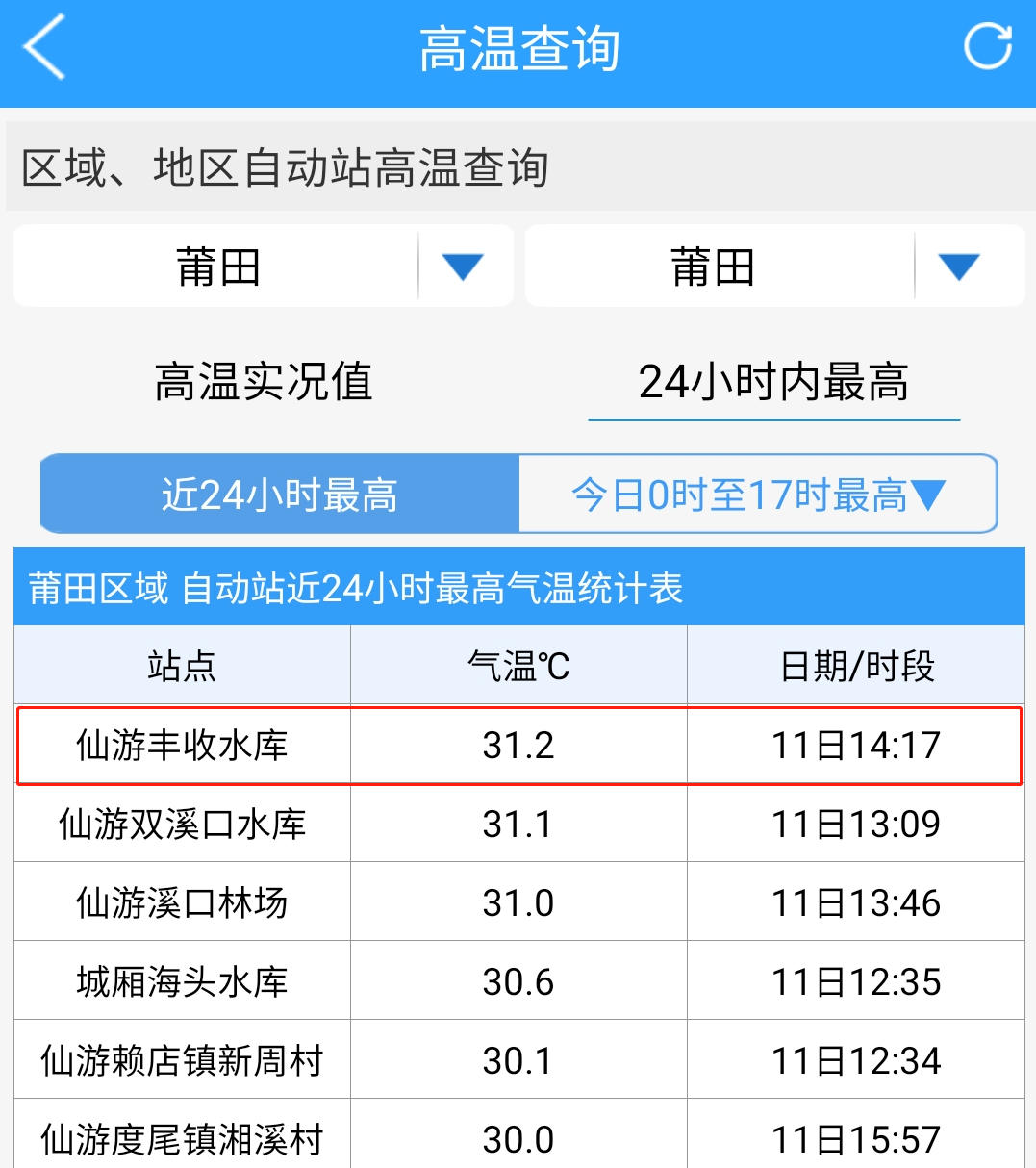Go back using the top-left arrow
Viewport: 1036px width, 1168px height.
[x=44, y=47]
